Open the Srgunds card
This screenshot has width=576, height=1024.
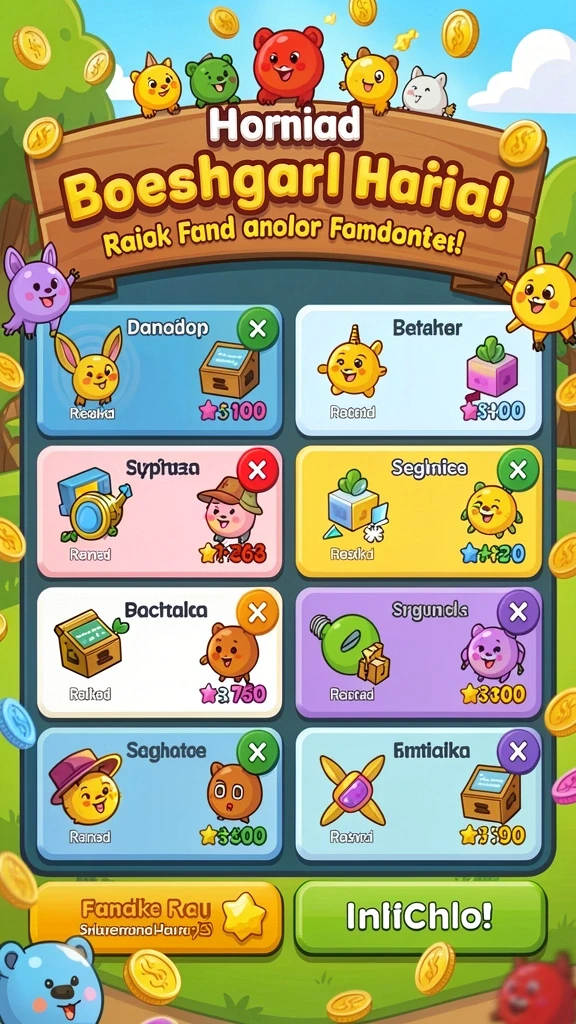[419, 652]
